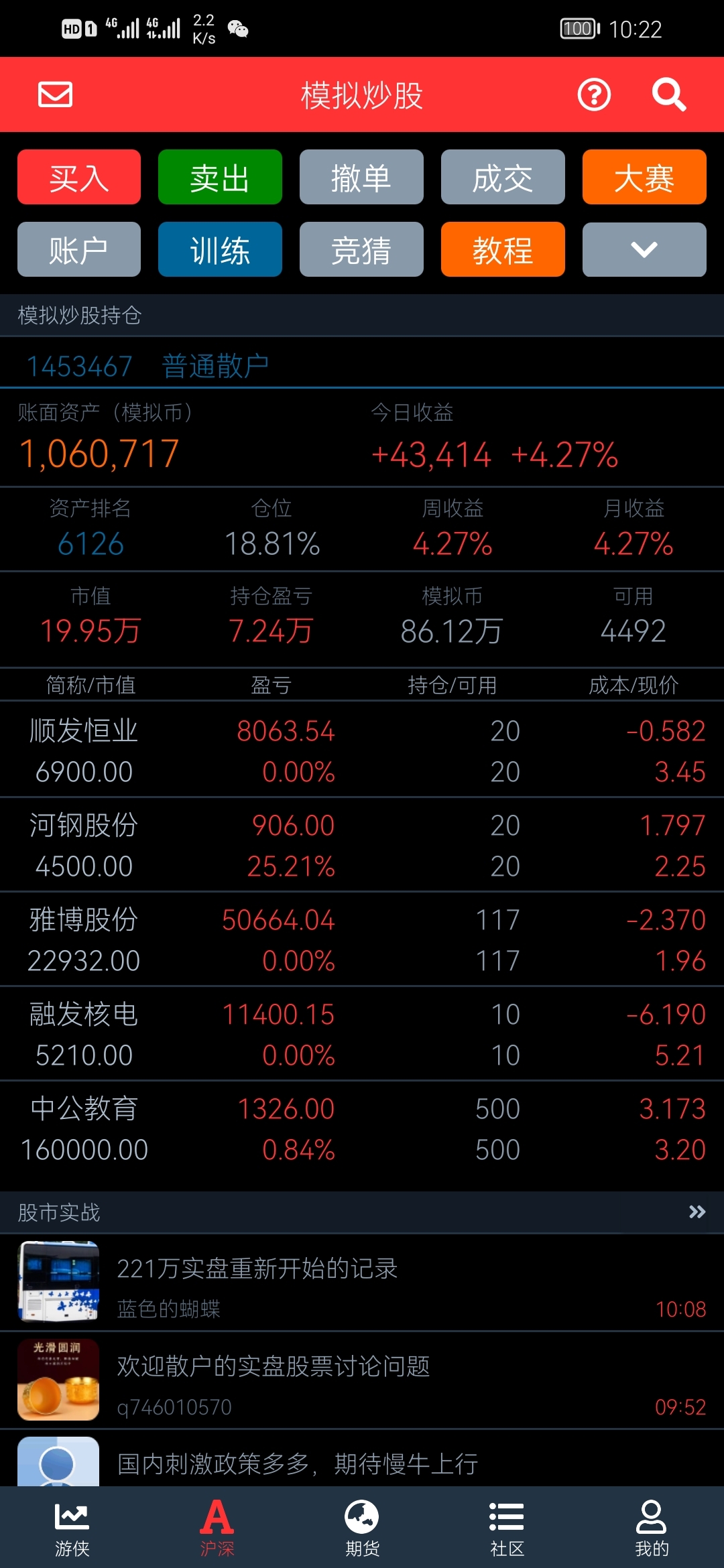Expand more options with the chevron button
The width and height of the screenshot is (724, 1568).
[x=644, y=250]
